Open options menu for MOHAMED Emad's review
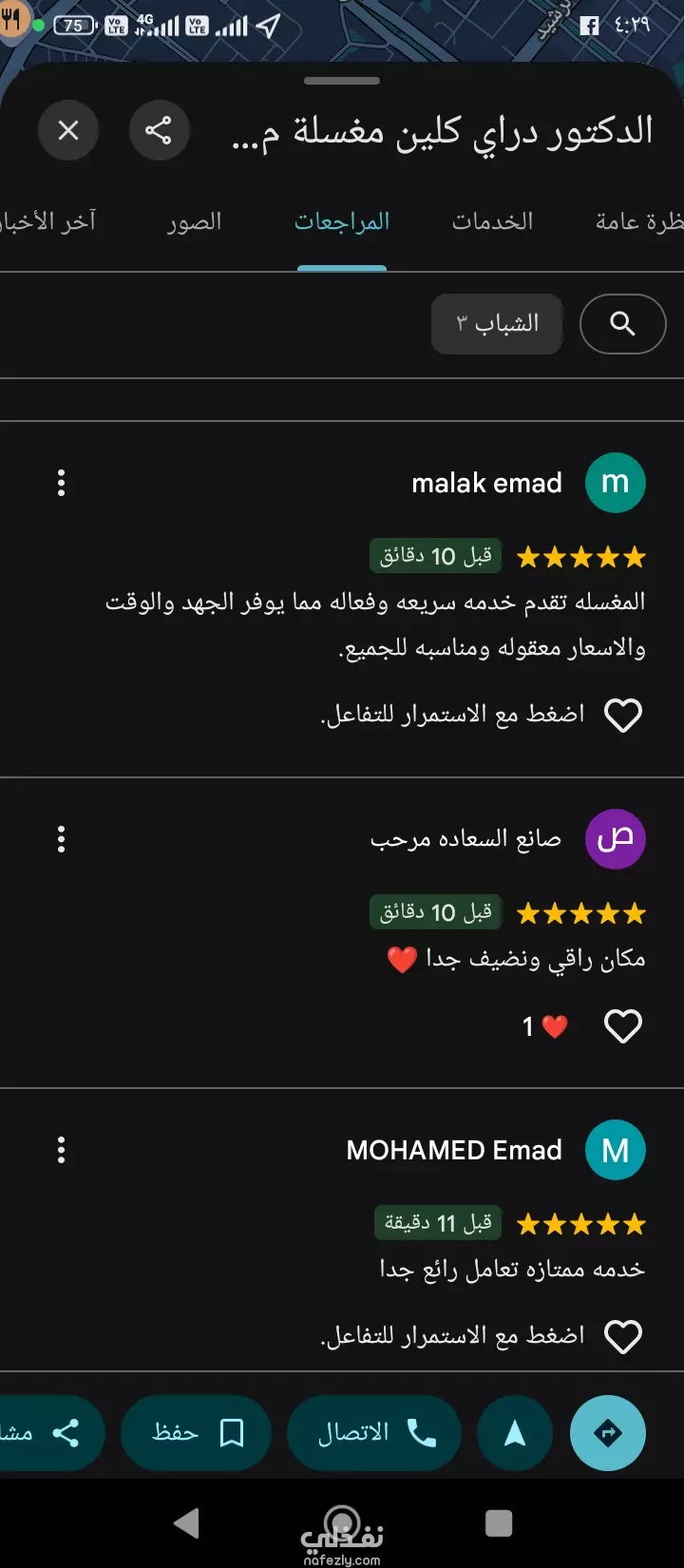 (x=61, y=1150)
